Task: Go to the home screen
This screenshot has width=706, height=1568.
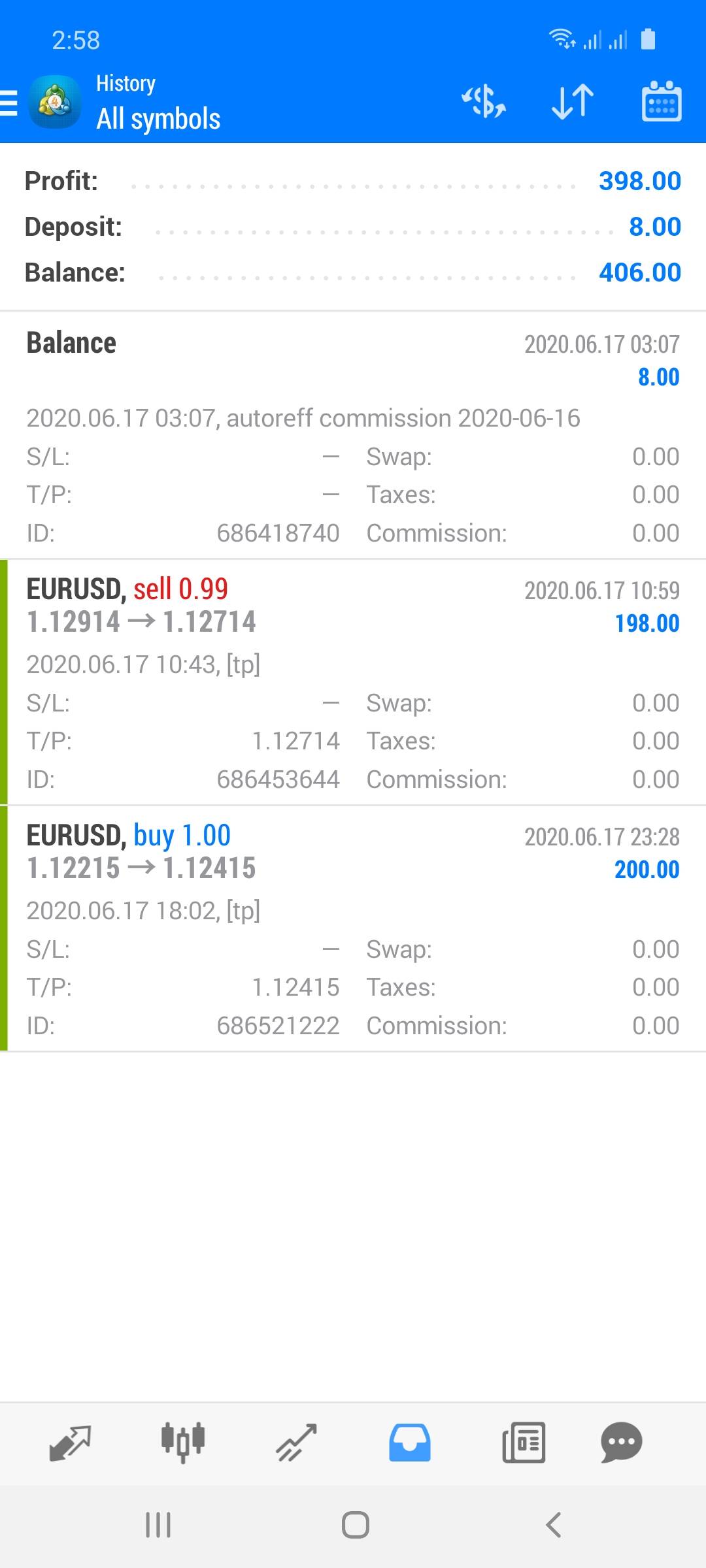Action: point(355,1525)
